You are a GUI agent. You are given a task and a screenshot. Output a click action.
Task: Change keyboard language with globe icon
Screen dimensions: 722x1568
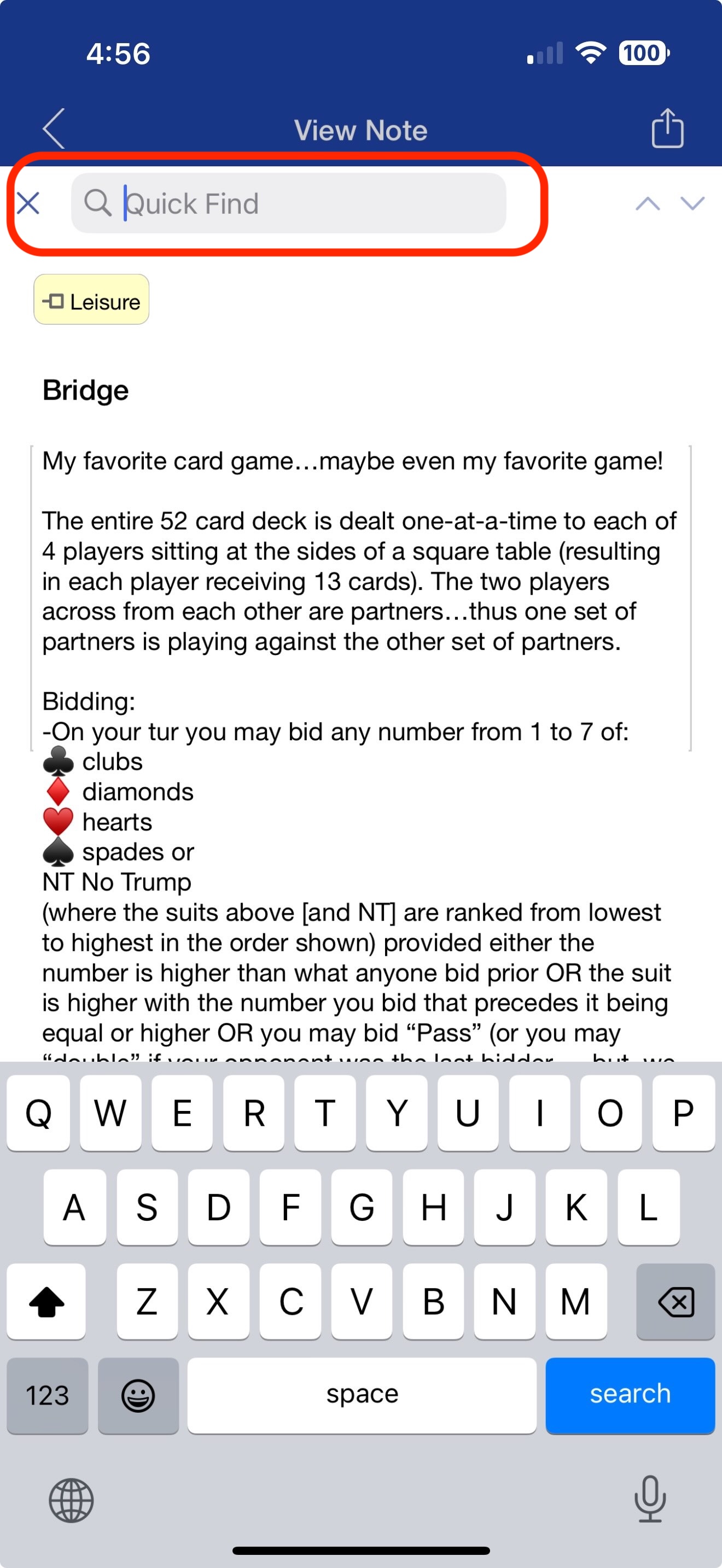tap(71, 1500)
